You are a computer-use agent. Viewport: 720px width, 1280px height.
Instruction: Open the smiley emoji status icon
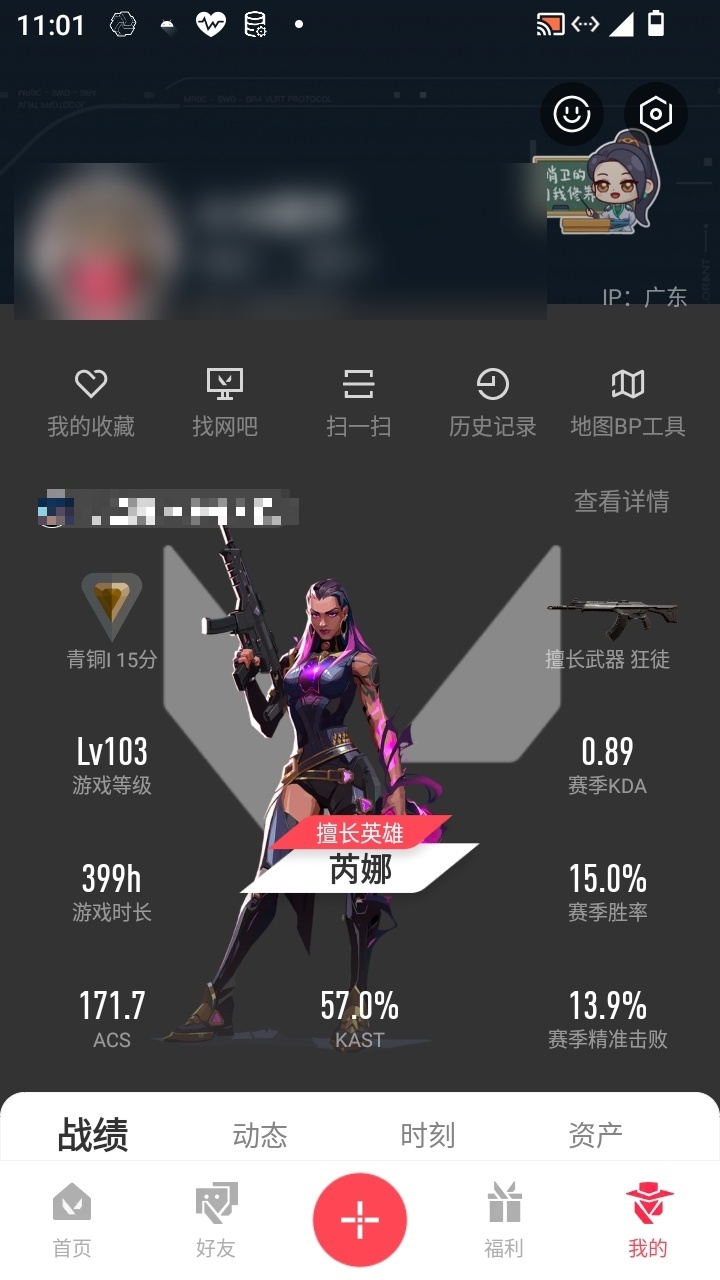572,114
